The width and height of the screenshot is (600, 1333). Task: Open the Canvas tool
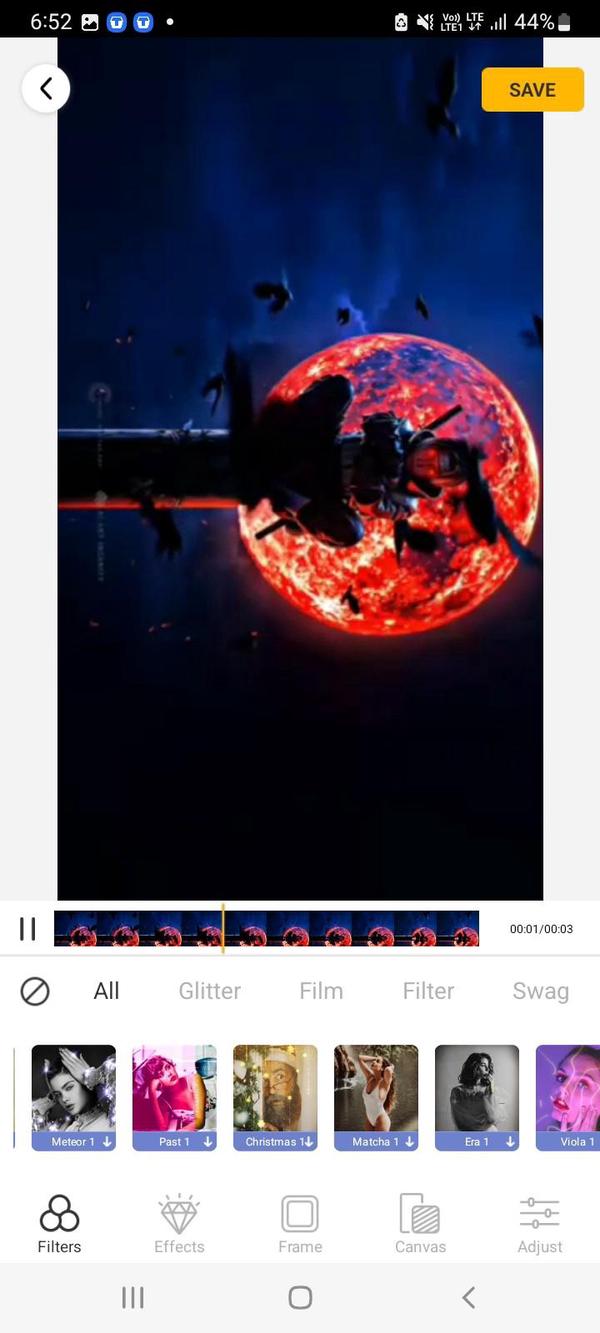[x=420, y=1224]
